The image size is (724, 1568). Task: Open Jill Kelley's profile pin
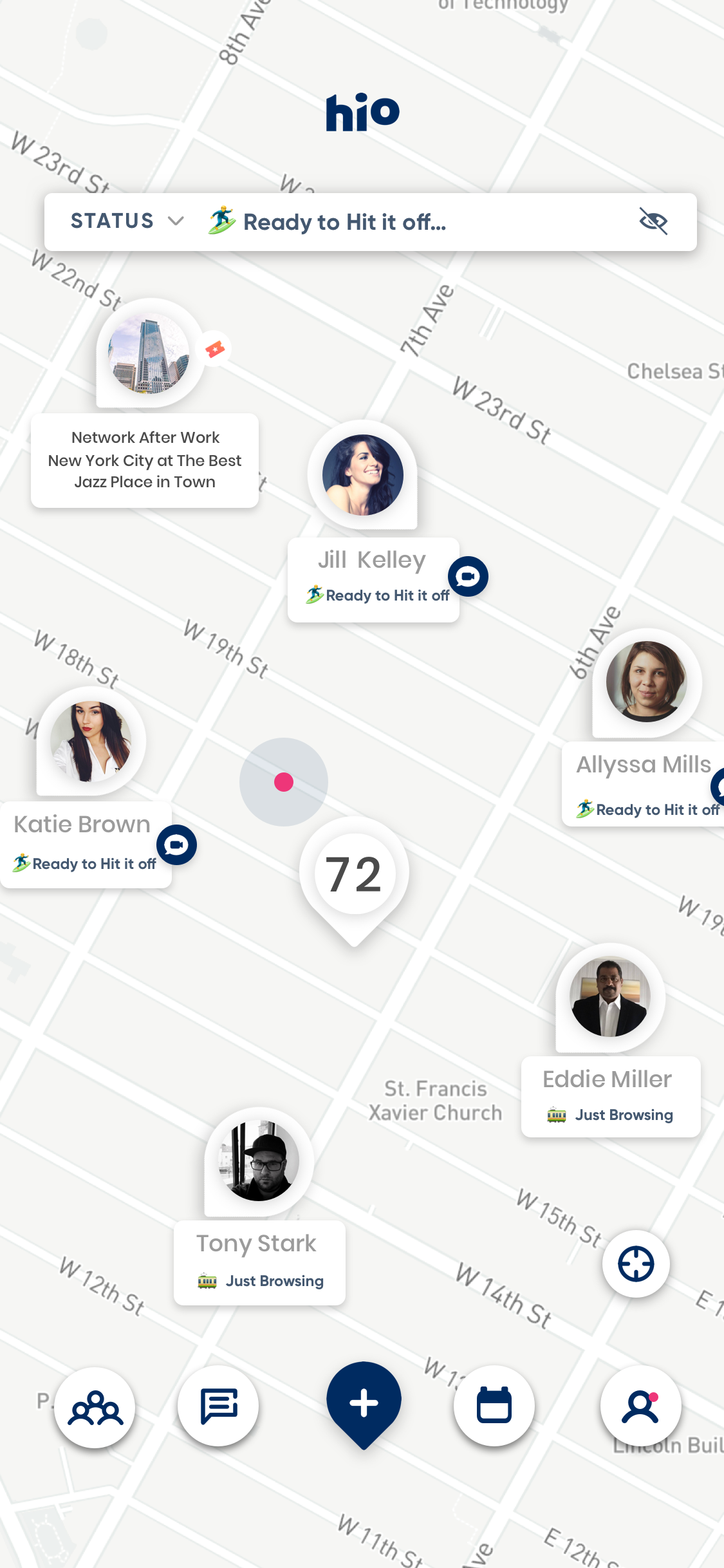(x=362, y=475)
